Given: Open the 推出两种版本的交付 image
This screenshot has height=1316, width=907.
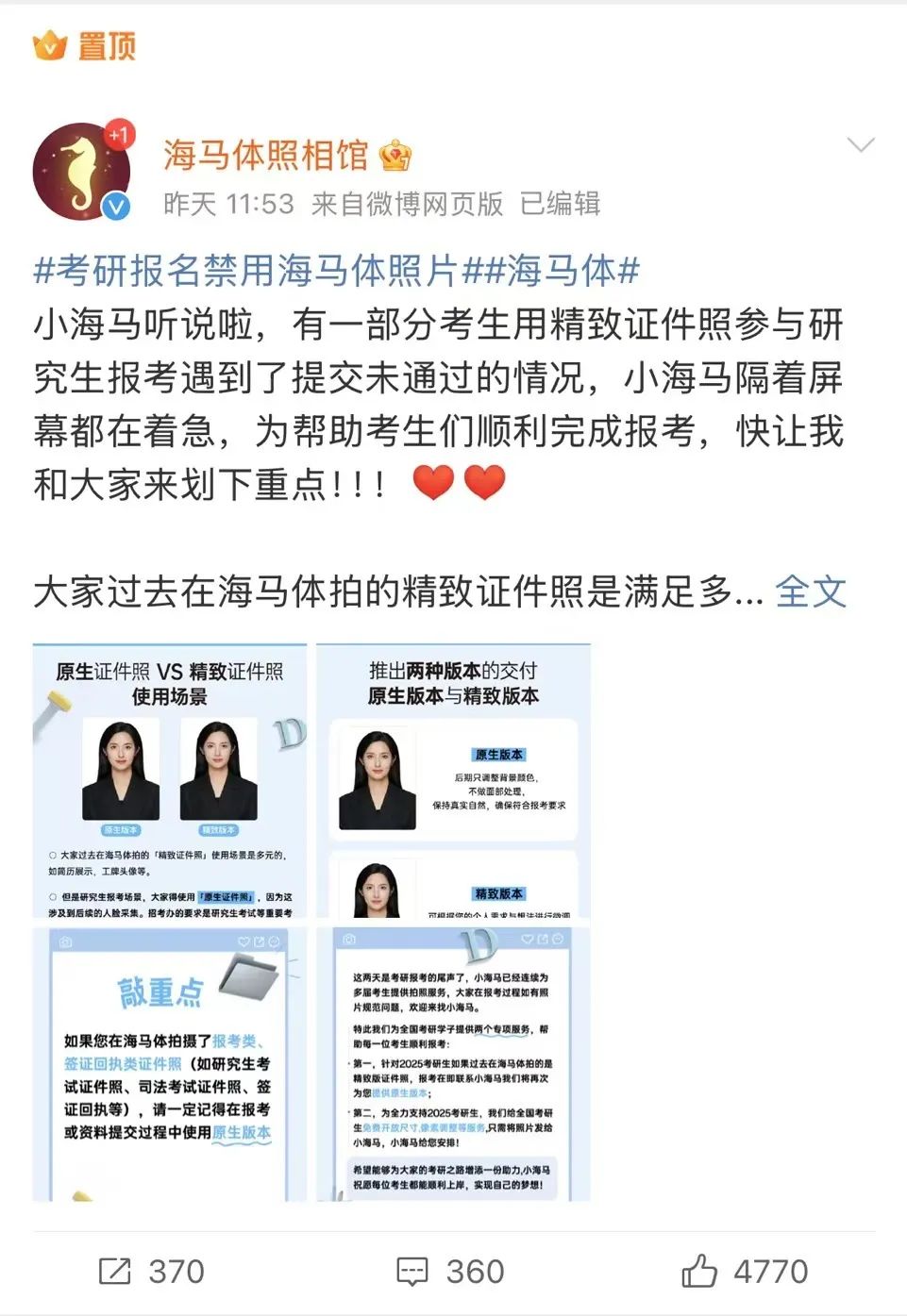Looking at the screenshot, I should pos(453,780).
